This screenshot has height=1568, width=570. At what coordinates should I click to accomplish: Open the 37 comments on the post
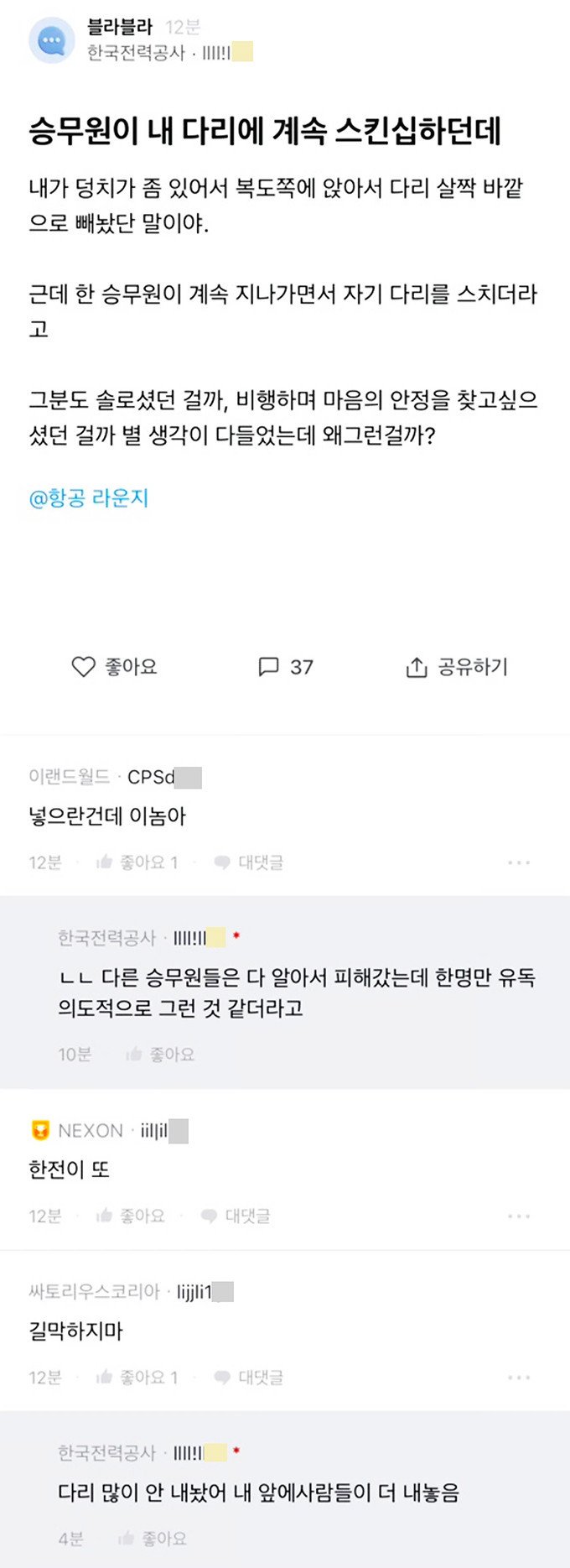click(x=285, y=667)
